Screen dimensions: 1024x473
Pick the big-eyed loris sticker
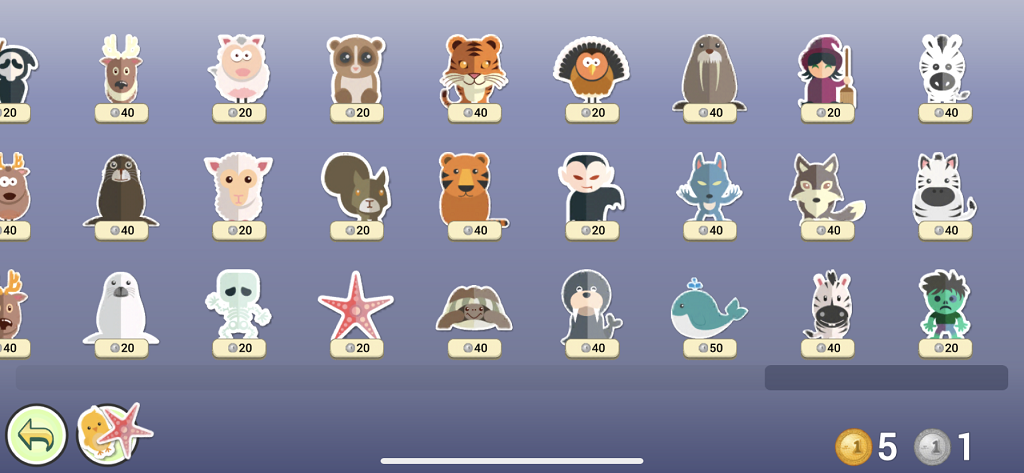pyautogui.click(x=356, y=70)
